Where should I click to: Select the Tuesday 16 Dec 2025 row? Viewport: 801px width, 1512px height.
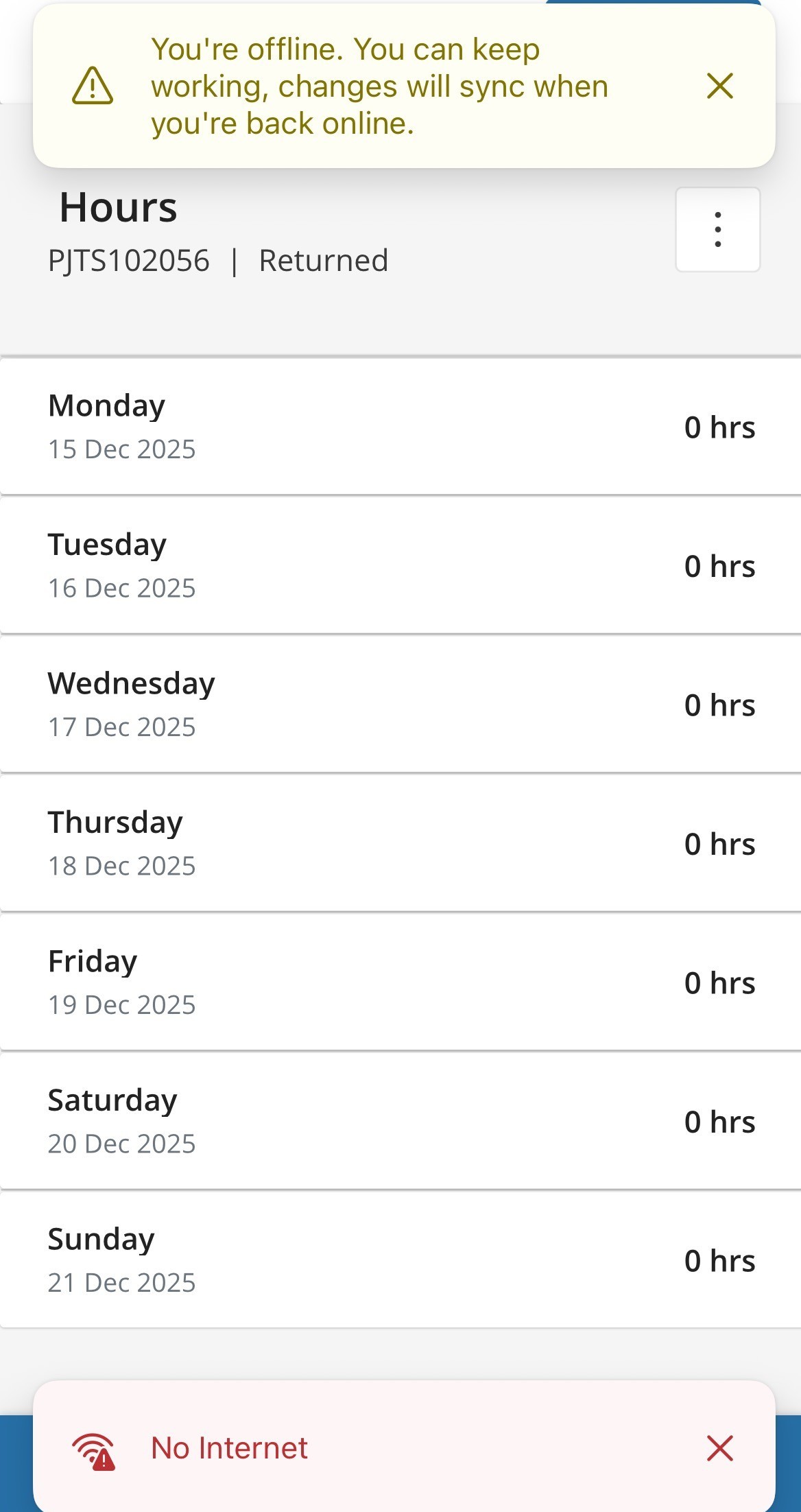click(400, 566)
